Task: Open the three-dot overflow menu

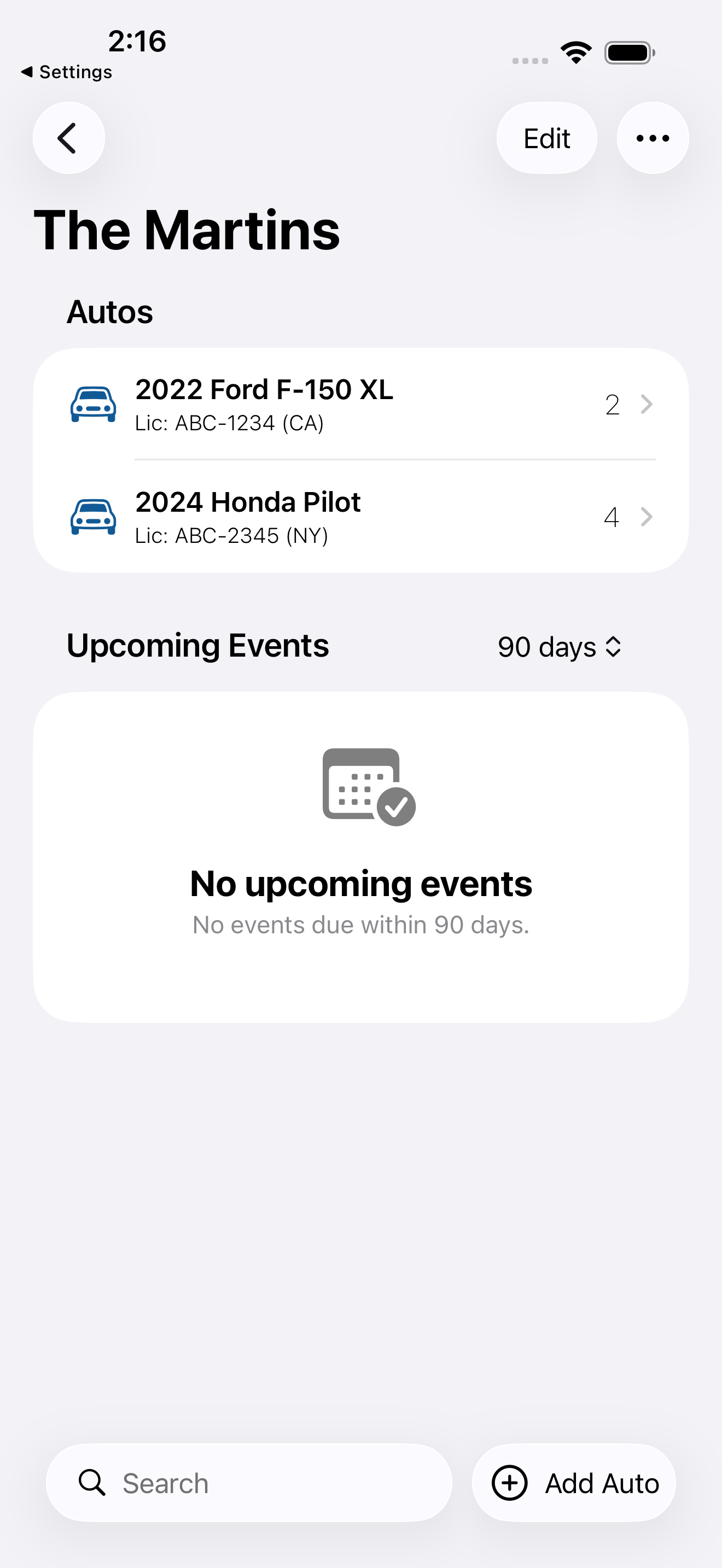Action: point(653,138)
